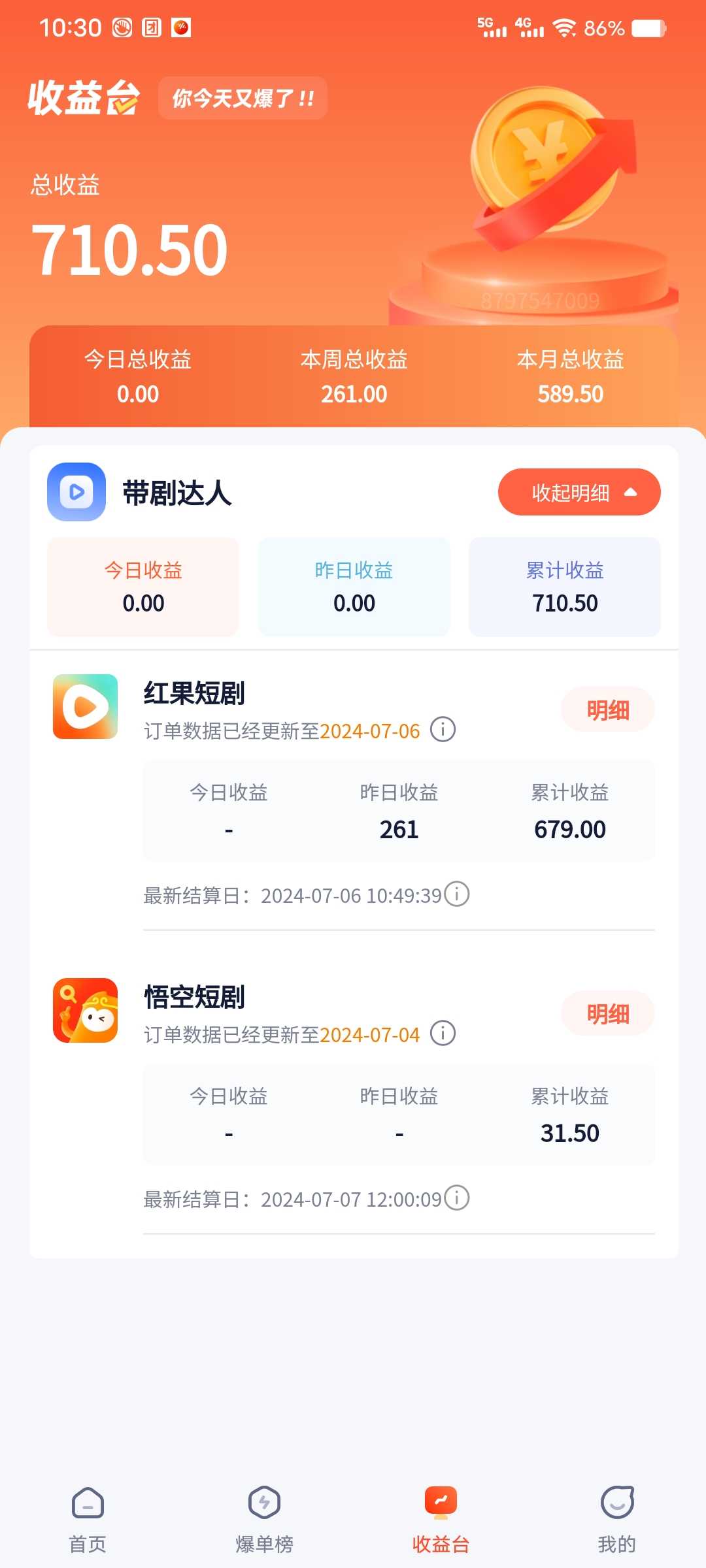Collapse earnings details via 收起明细
This screenshot has width=706, height=1568.
[579, 492]
